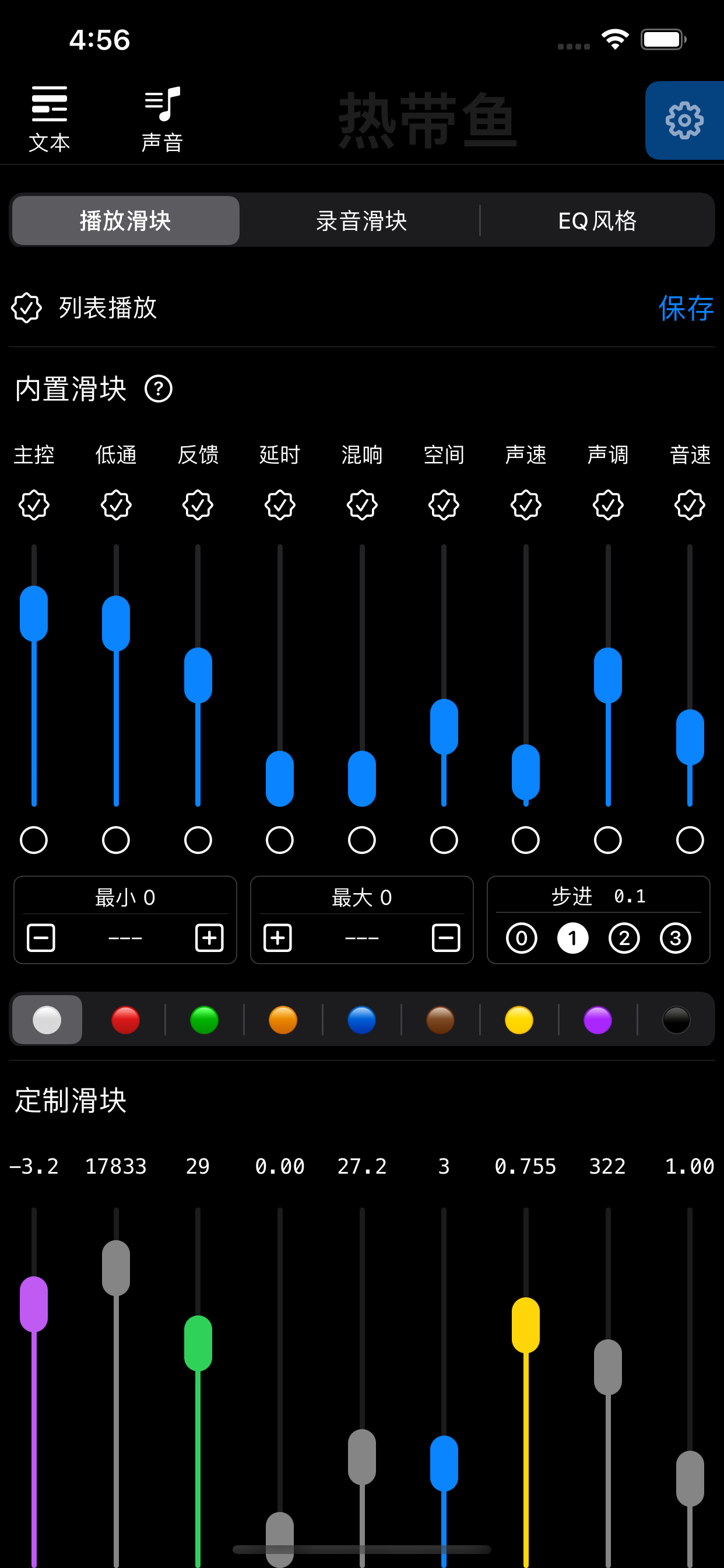This screenshot has width=724, height=1568.
Task: Toggle the badge icon above 音速 slider
Action: pos(690,504)
